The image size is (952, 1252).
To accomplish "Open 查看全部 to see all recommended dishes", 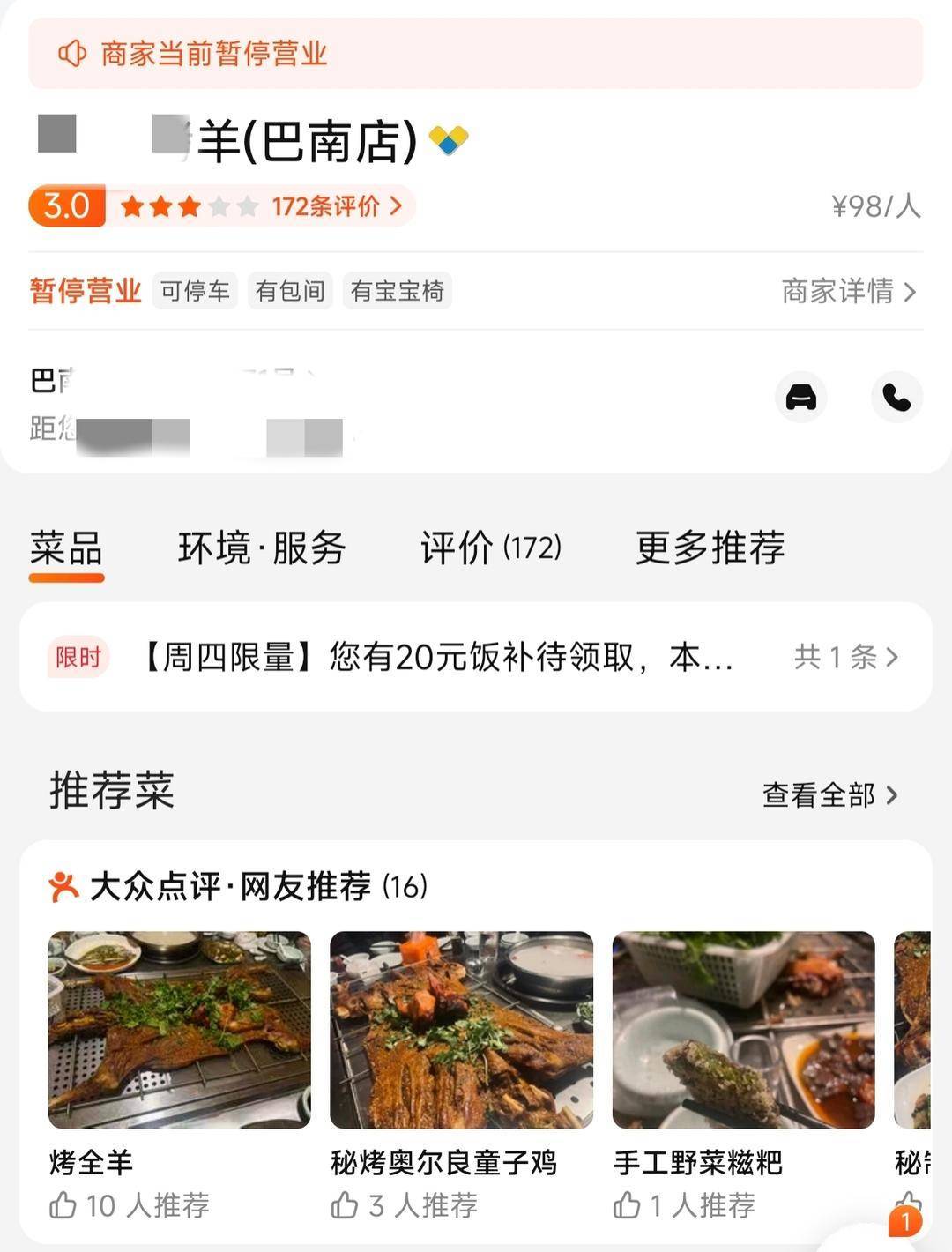I will 829,794.
